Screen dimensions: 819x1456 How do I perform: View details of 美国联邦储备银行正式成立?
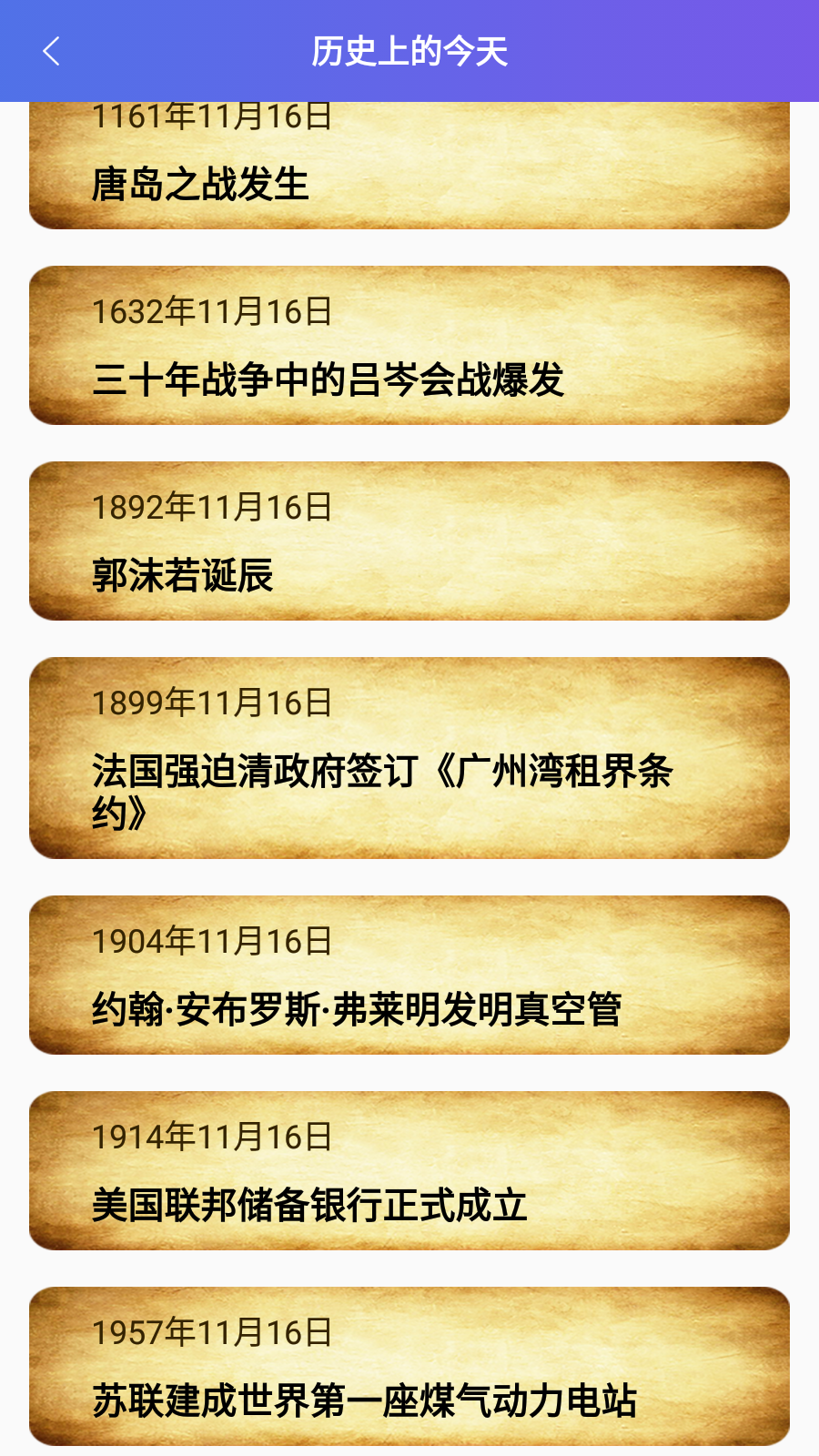tap(409, 1171)
